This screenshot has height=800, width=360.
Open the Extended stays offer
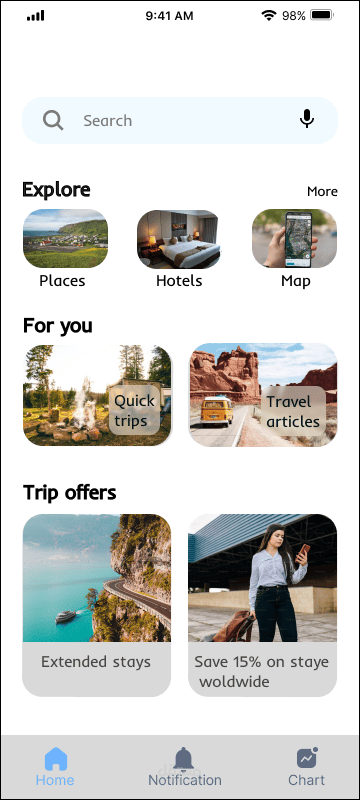point(96,605)
